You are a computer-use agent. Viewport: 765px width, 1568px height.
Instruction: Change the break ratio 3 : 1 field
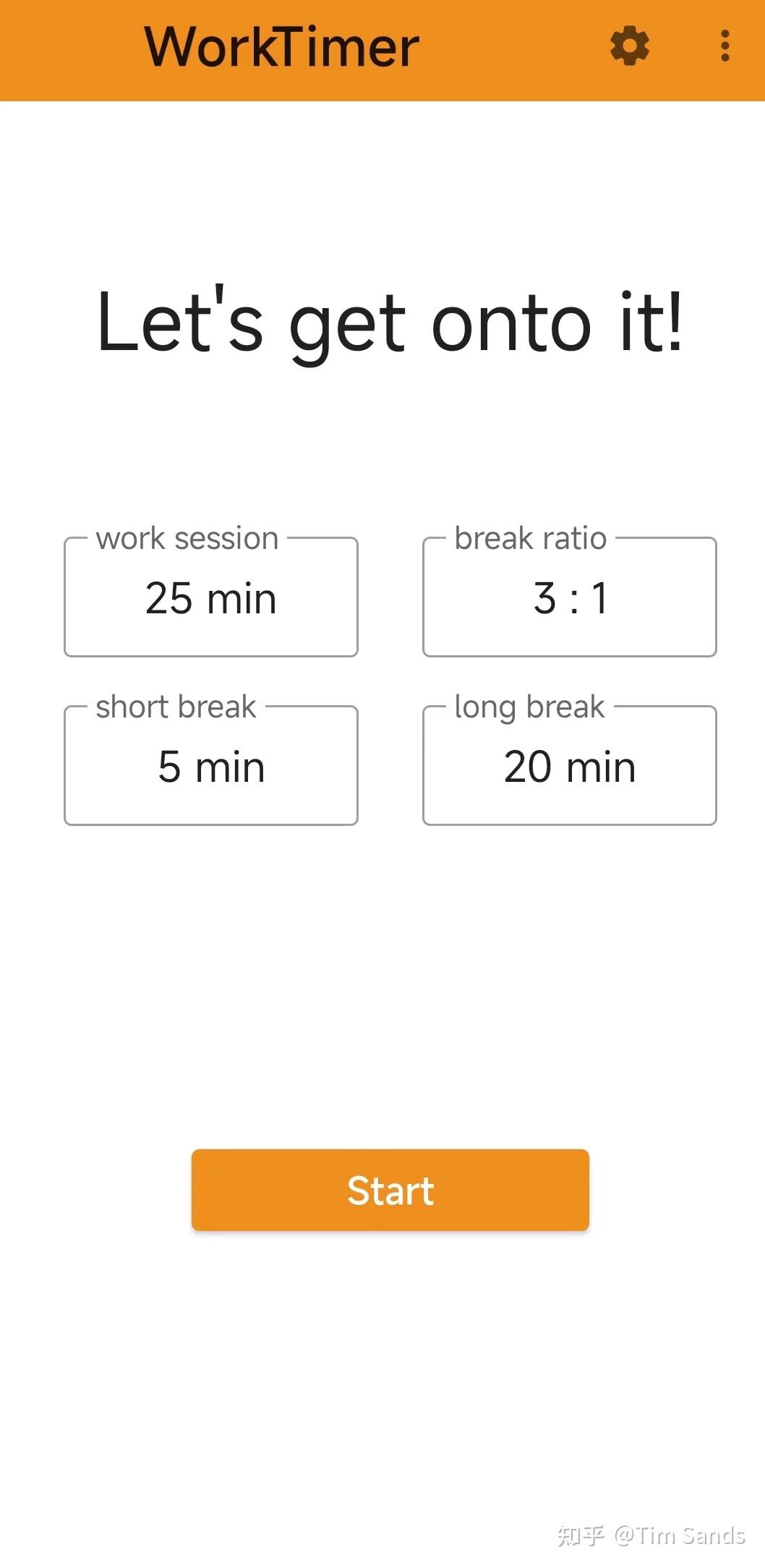[570, 598]
